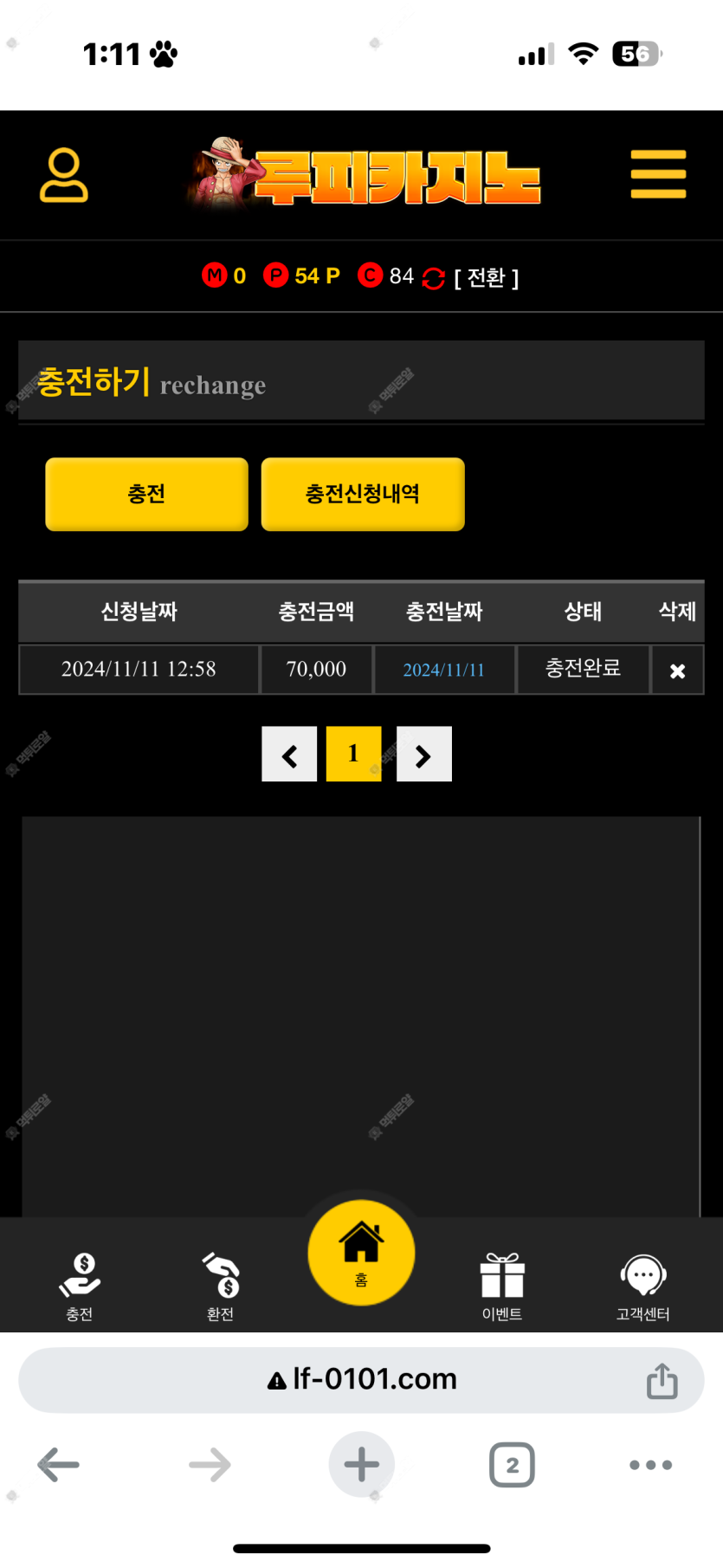Go to previous page arrow
The height and width of the screenshot is (1568, 723).
[x=289, y=755]
